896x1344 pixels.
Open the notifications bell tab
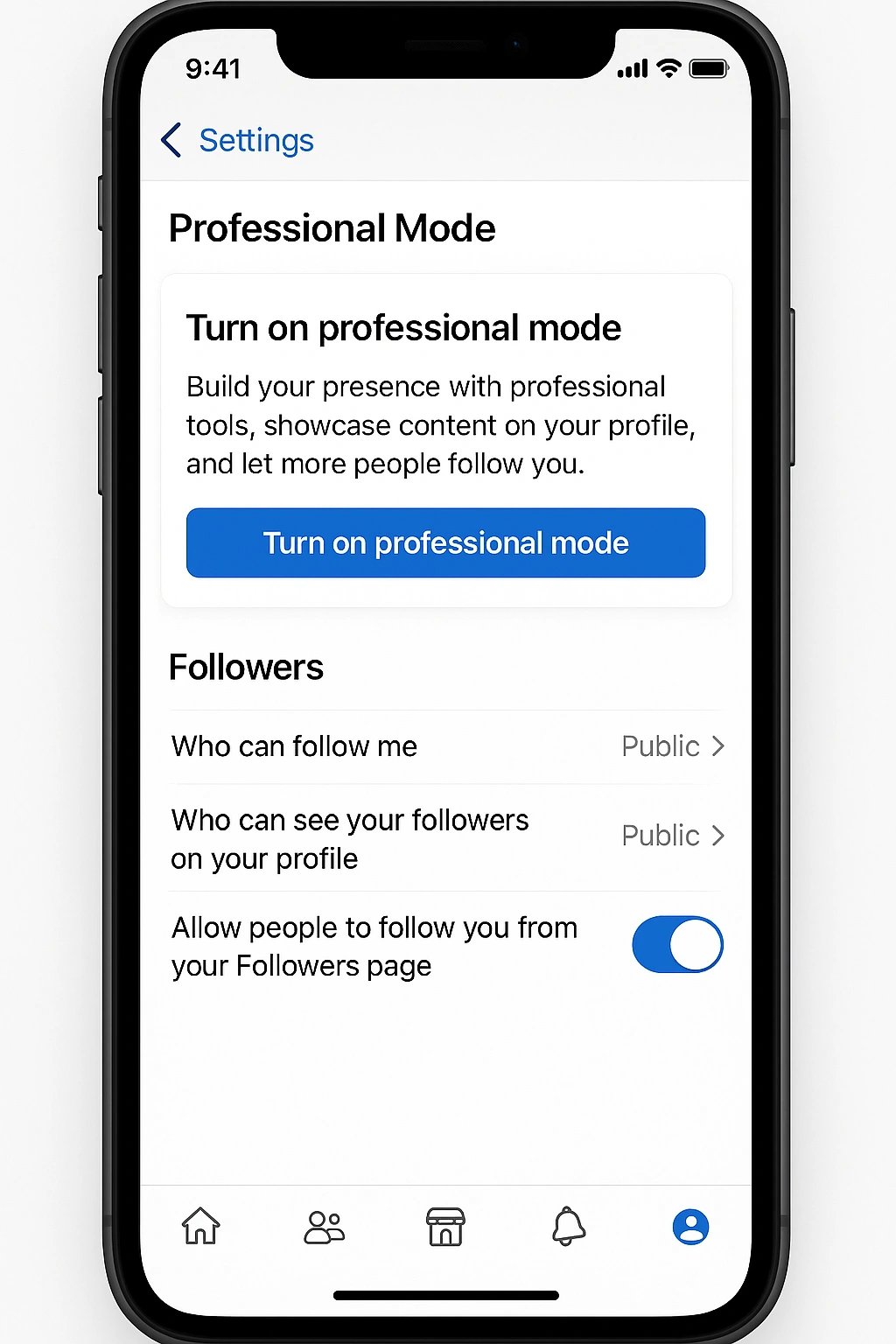pos(568,1227)
